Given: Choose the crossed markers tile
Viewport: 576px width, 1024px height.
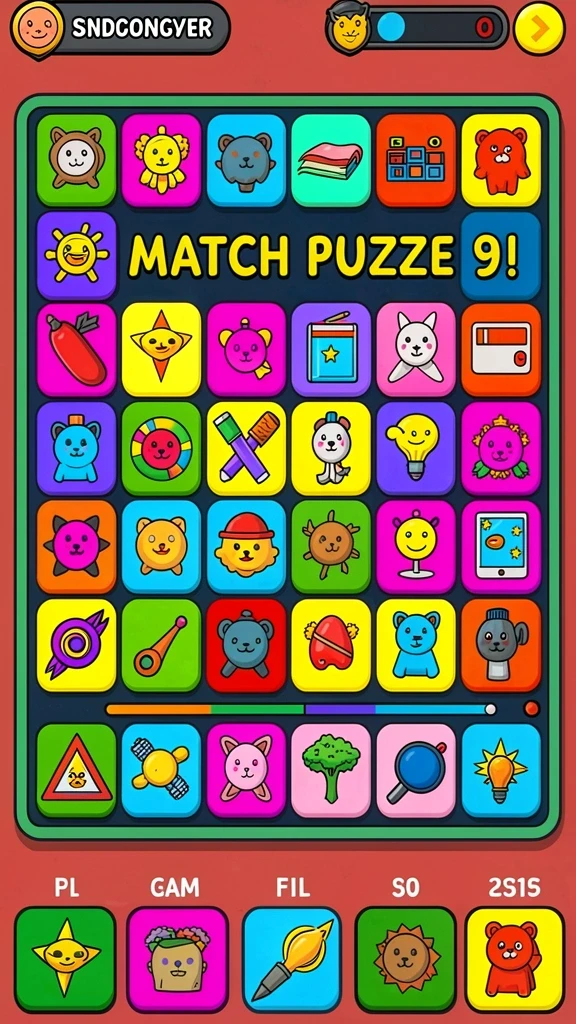Looking at the screenshot, I should [x=246, y=449].
